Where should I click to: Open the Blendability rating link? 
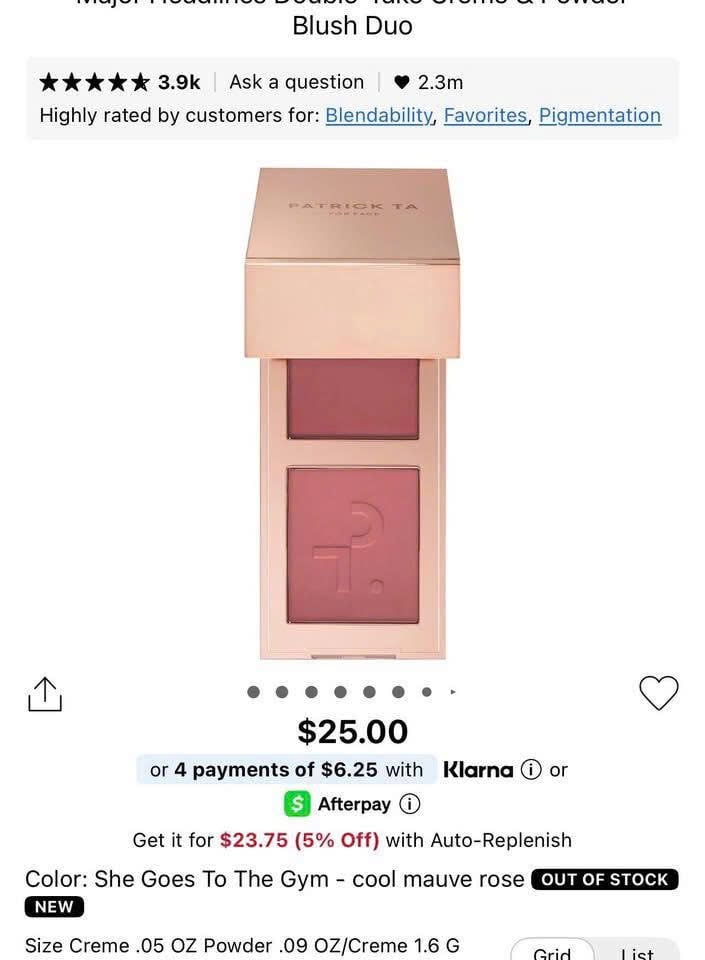pyautogui.click(x=379, y=115)
